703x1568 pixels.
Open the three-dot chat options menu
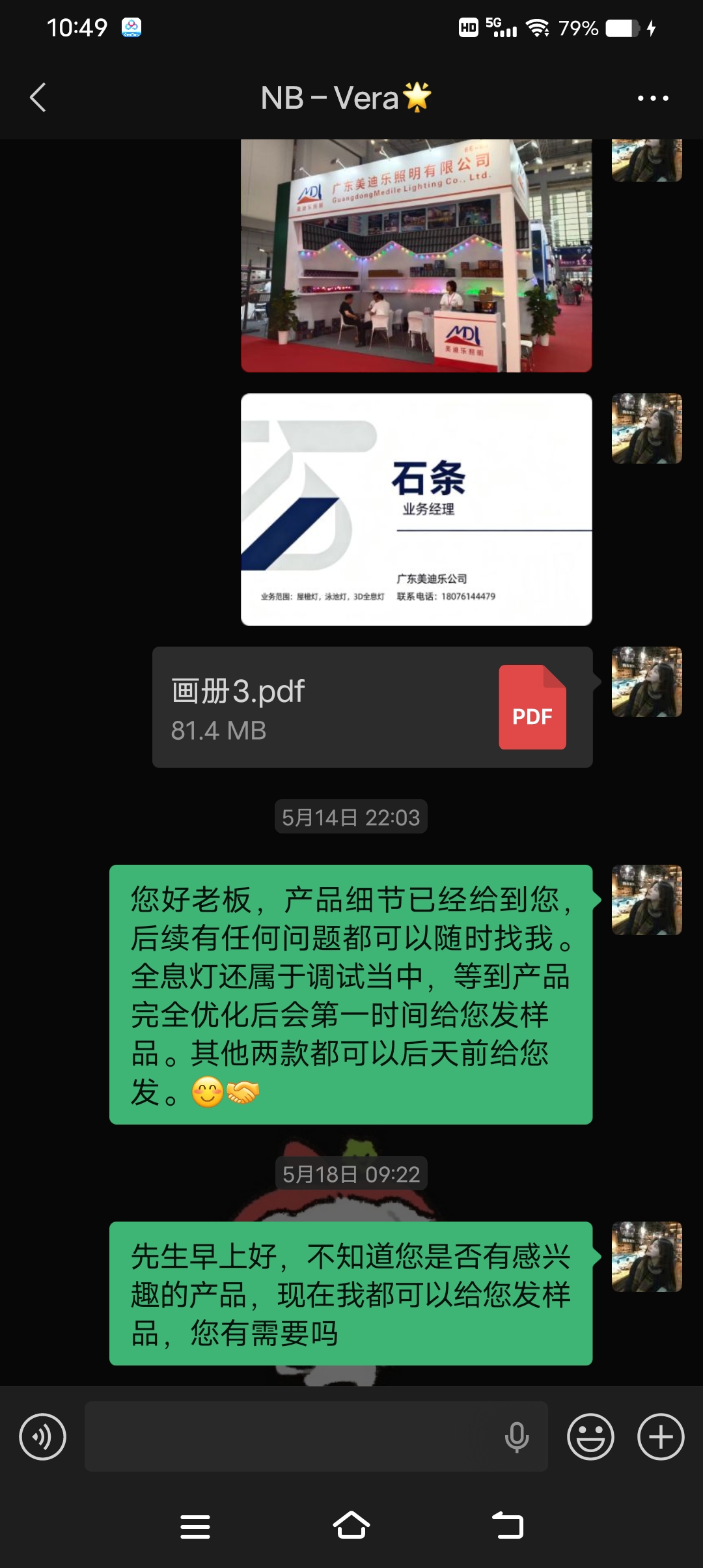click(x=653, y=98)
